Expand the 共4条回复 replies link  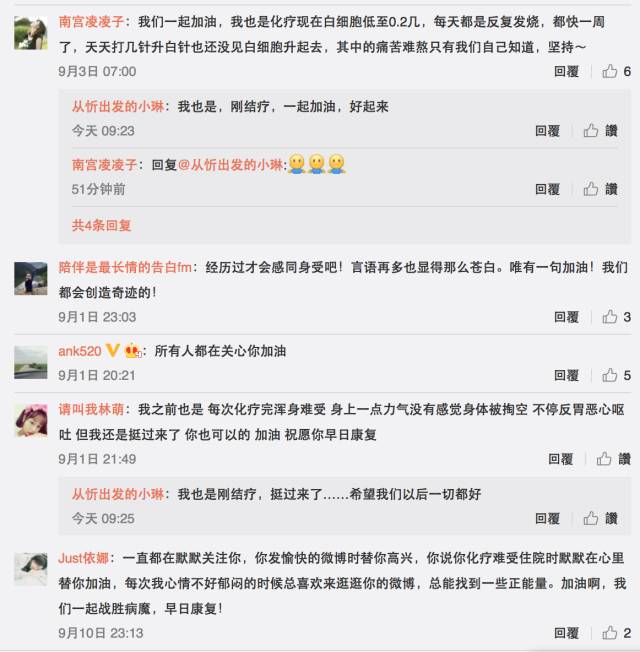101,225
